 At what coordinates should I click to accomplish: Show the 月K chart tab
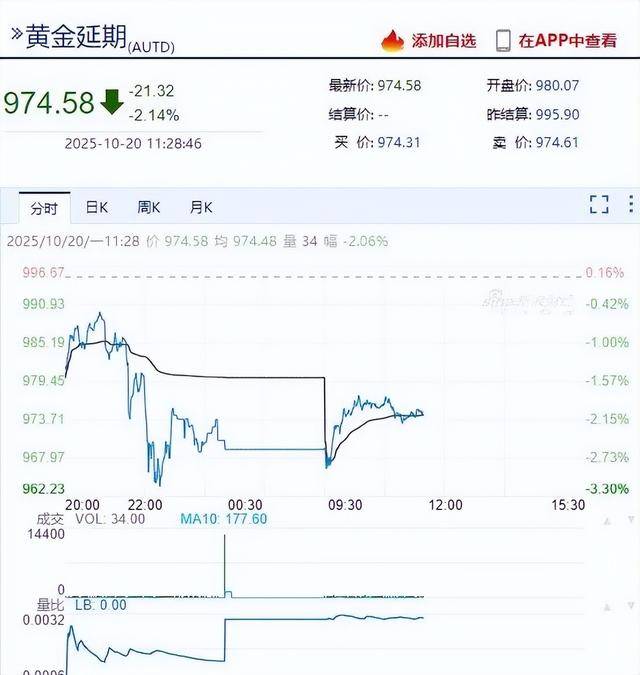[201, 208]
